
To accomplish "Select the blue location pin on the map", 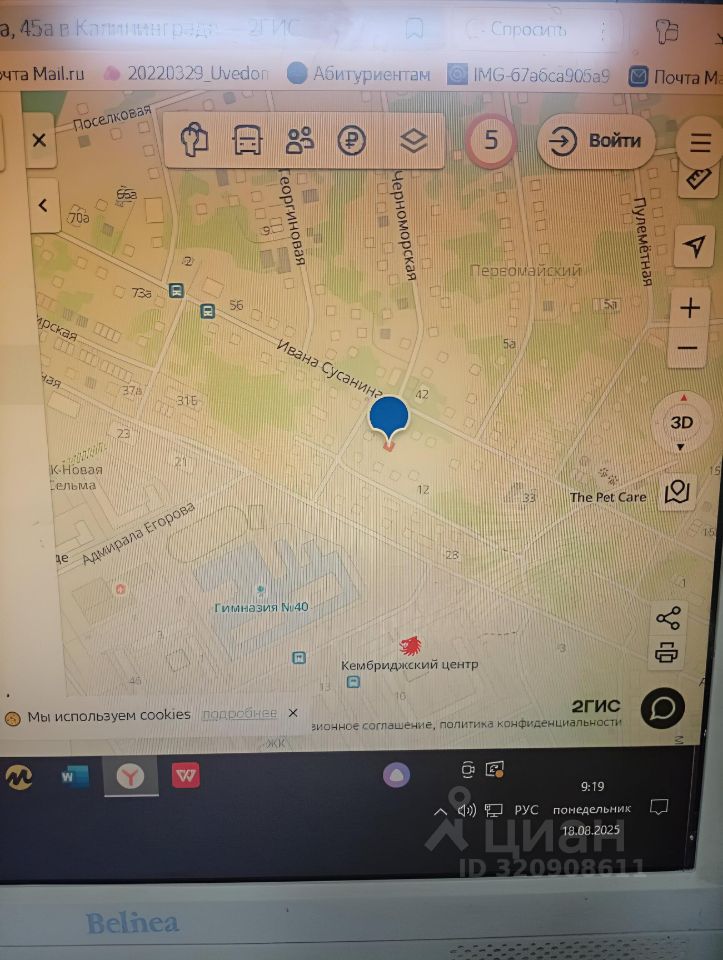I will pos(389,417).
